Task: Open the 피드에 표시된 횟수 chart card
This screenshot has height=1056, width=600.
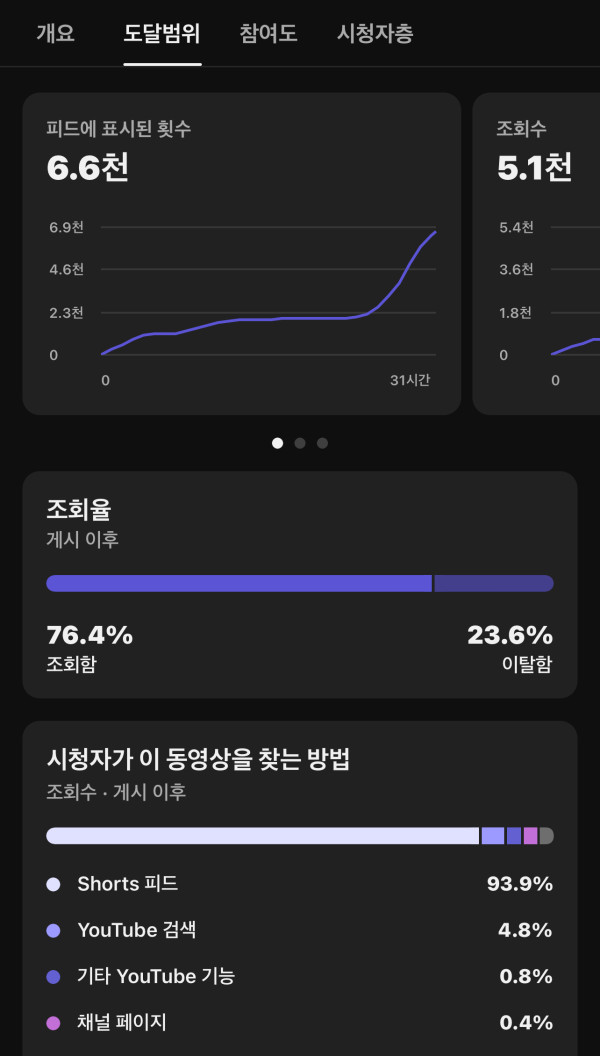Action: point(241,253)
